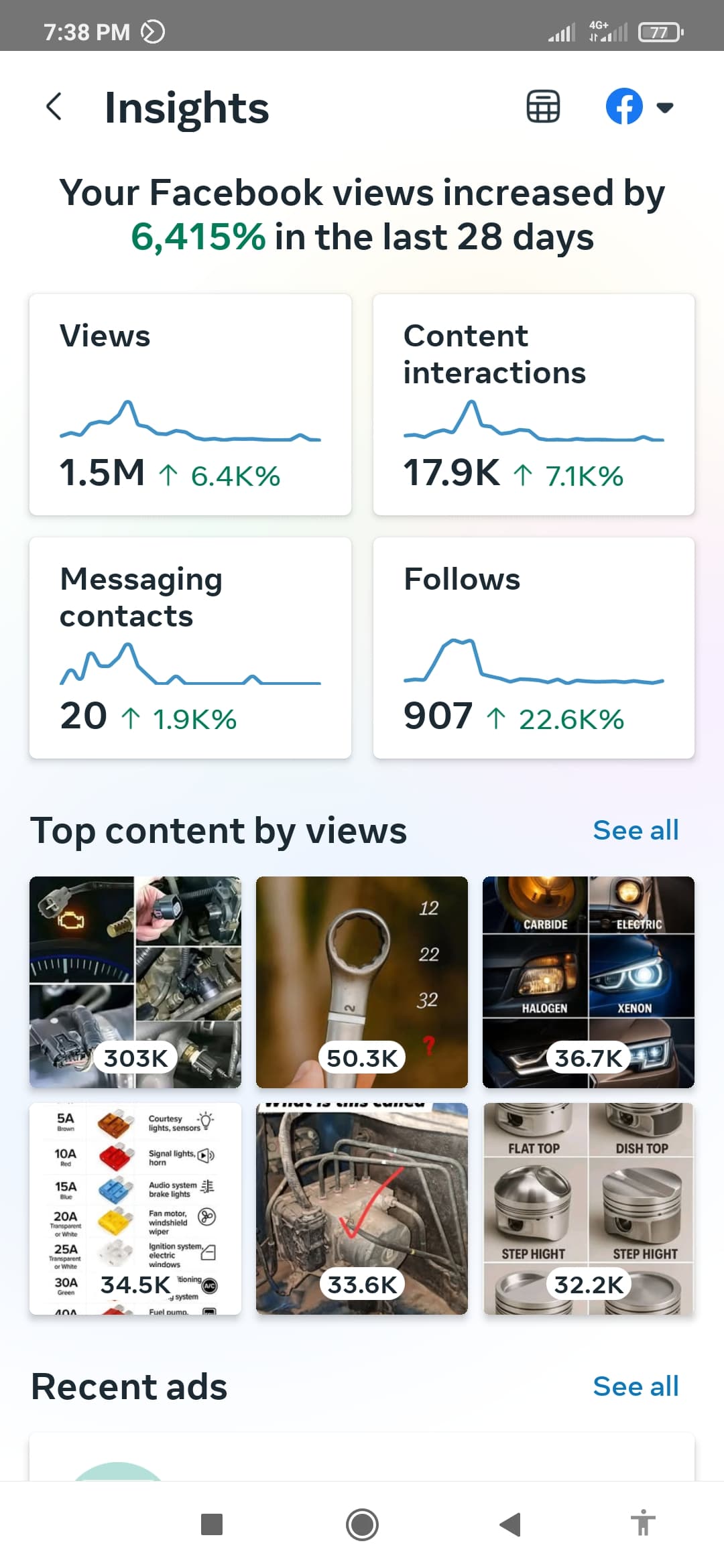The width and height of the screenshot is (724, 1568).
Task: Expand the Facebook platform dropdown
Action: click(x=639, y=107)
